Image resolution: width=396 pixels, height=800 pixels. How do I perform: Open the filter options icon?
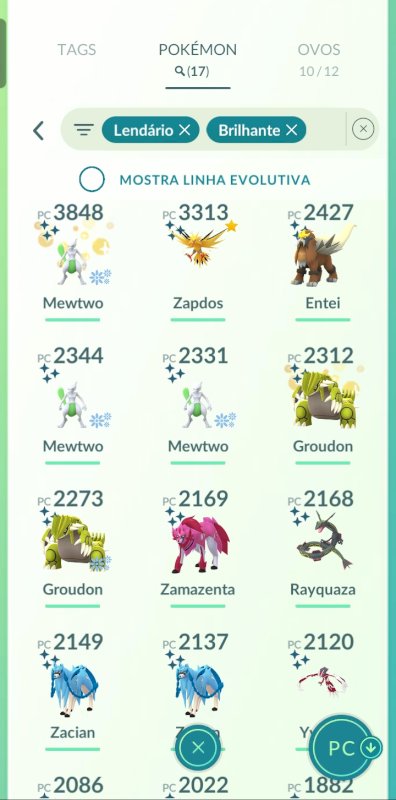click(x=84, y=130)
